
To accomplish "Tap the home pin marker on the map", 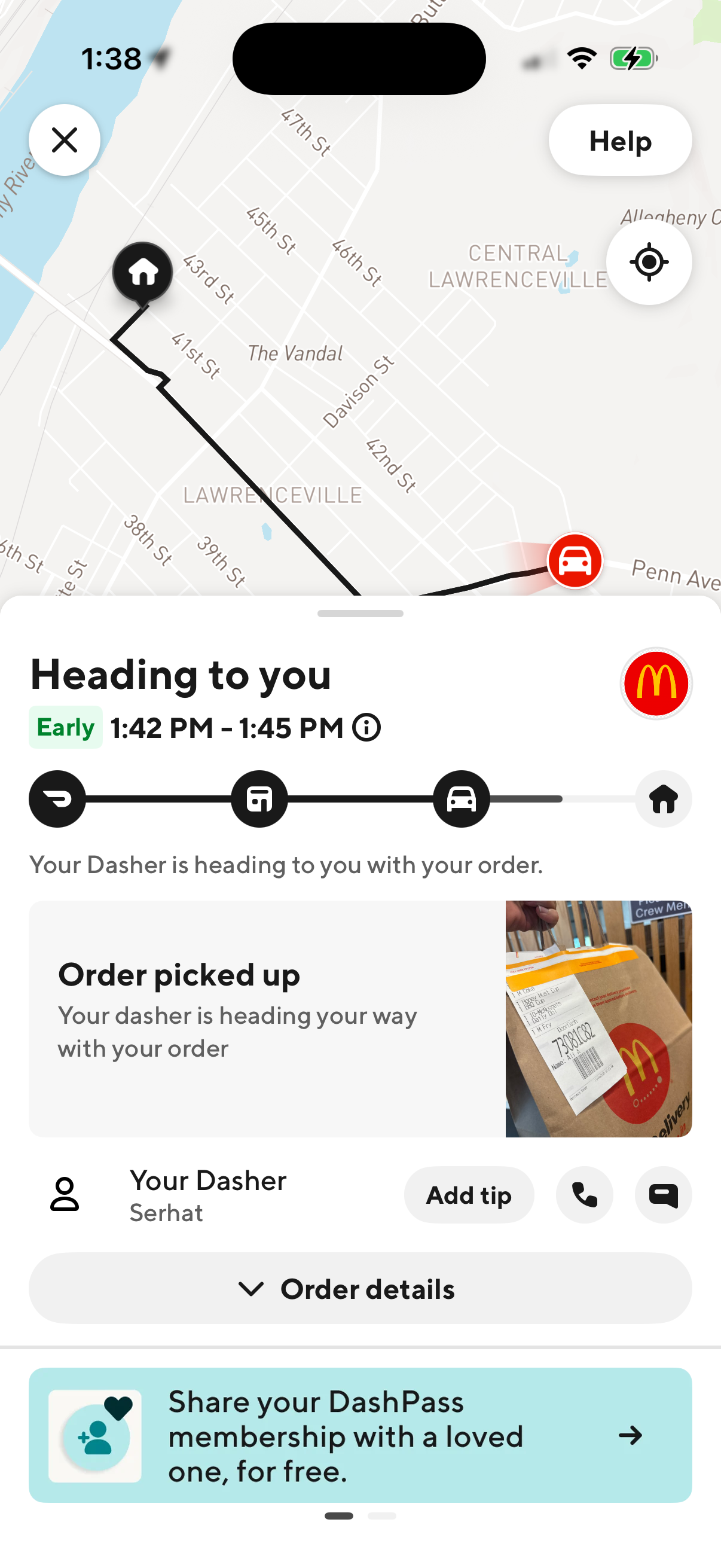I will pyautogui.click(x=142, y=272).
